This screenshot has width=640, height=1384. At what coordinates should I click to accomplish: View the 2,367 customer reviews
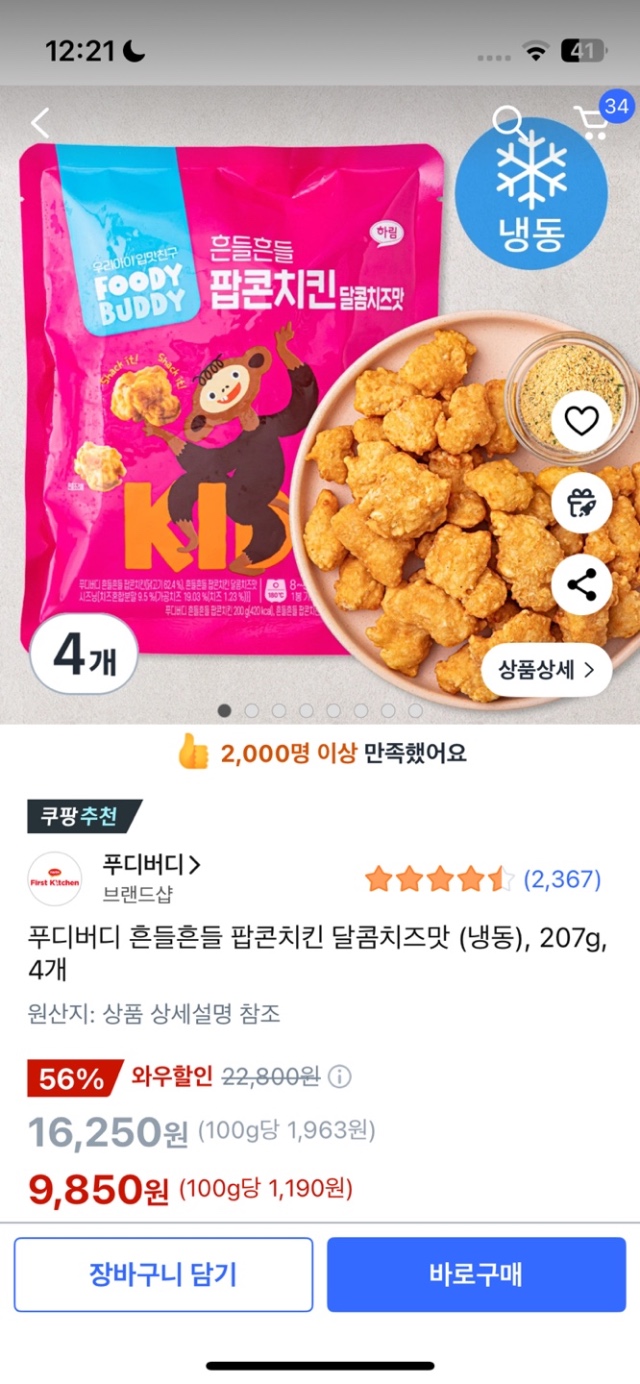click(x=562, y=879)
